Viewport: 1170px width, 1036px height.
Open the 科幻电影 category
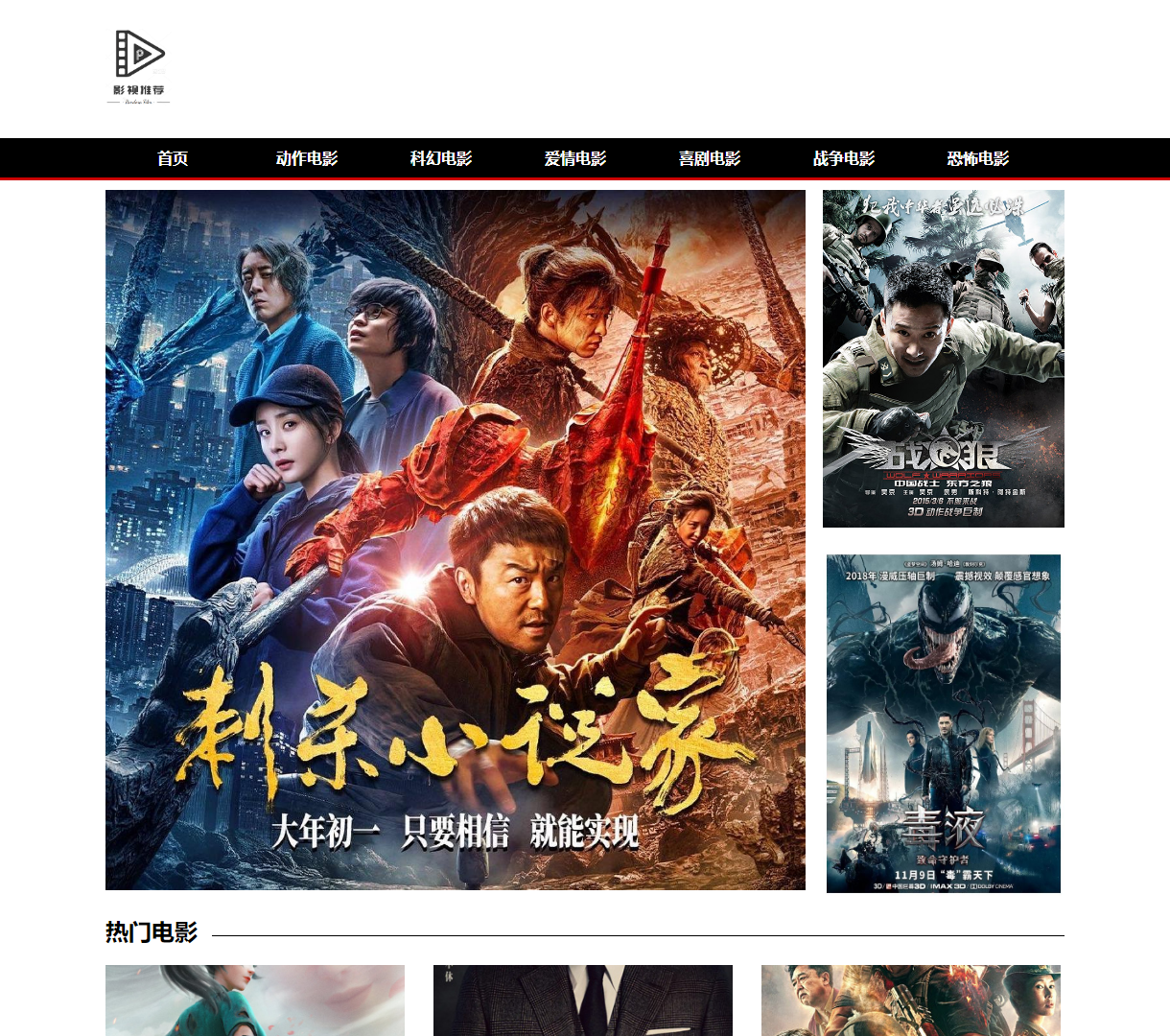tap(441, 158)
